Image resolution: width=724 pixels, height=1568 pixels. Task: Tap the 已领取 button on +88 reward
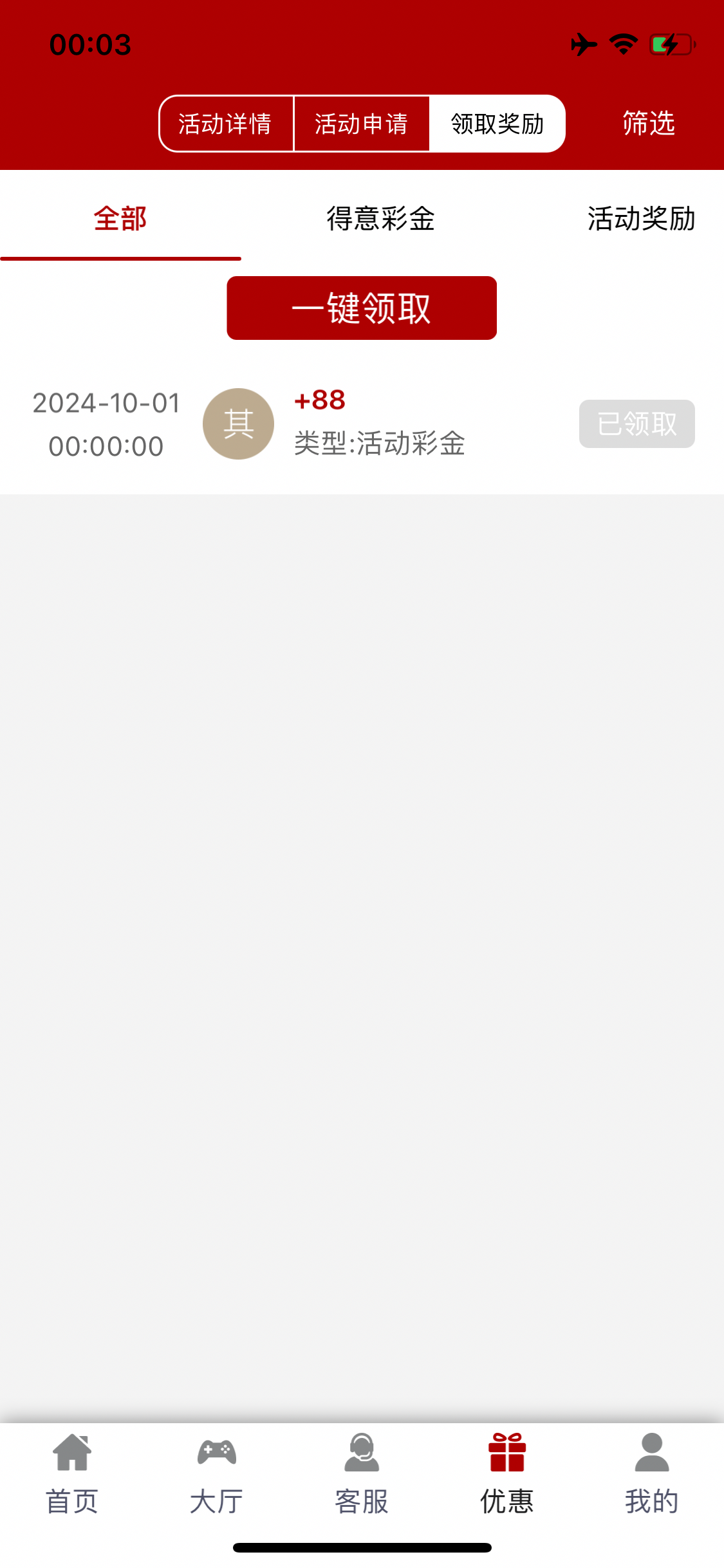pos(636,424)
